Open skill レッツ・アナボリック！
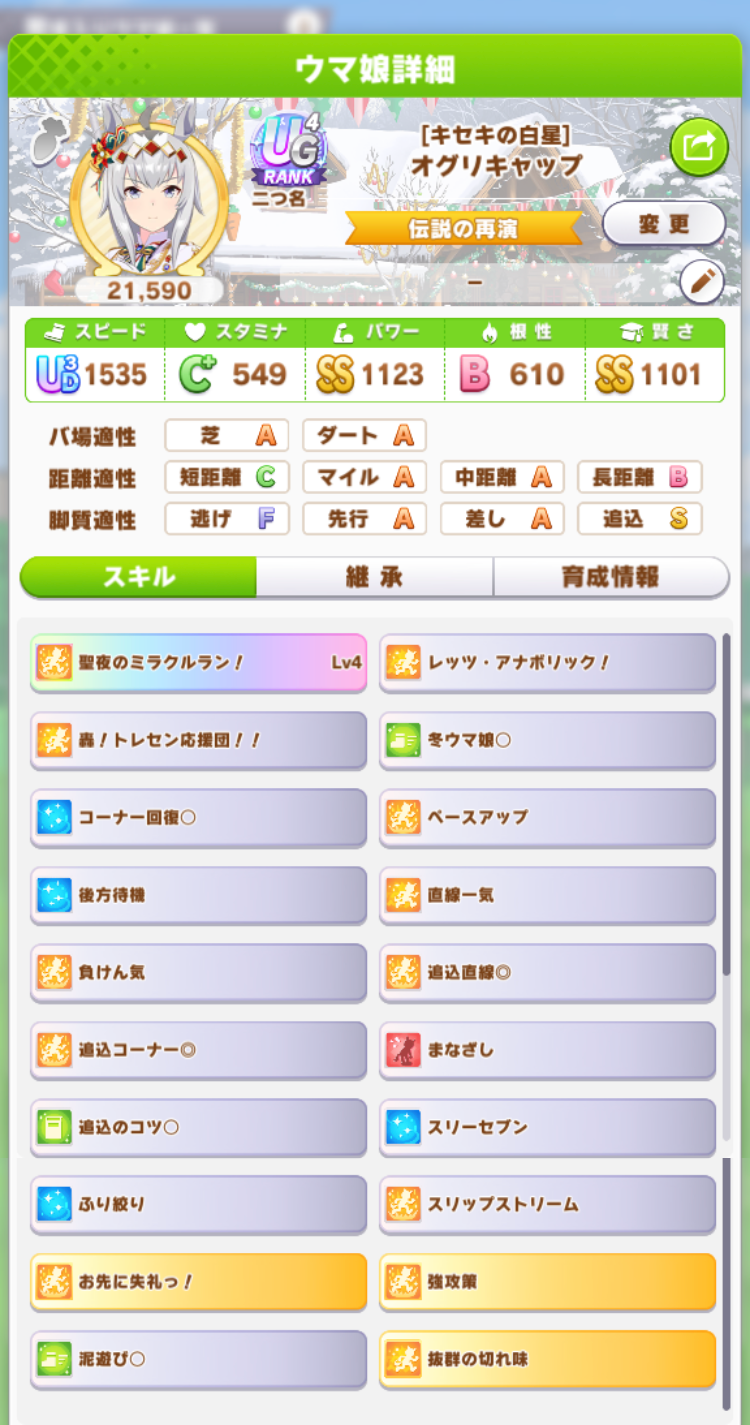The height and width of the screenshot is (1425, 750). (547, 662)
